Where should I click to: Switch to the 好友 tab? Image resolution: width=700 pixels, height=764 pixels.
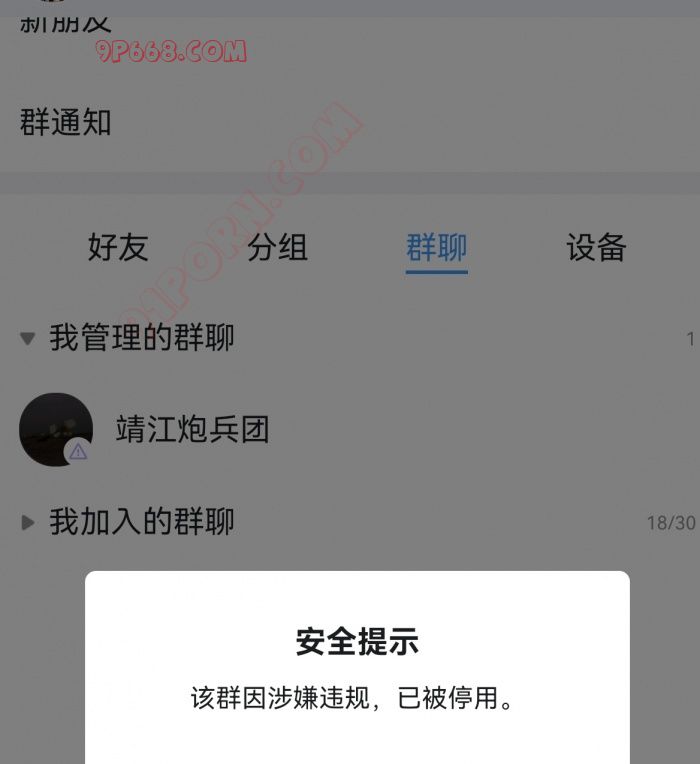(x=118, y=247)
